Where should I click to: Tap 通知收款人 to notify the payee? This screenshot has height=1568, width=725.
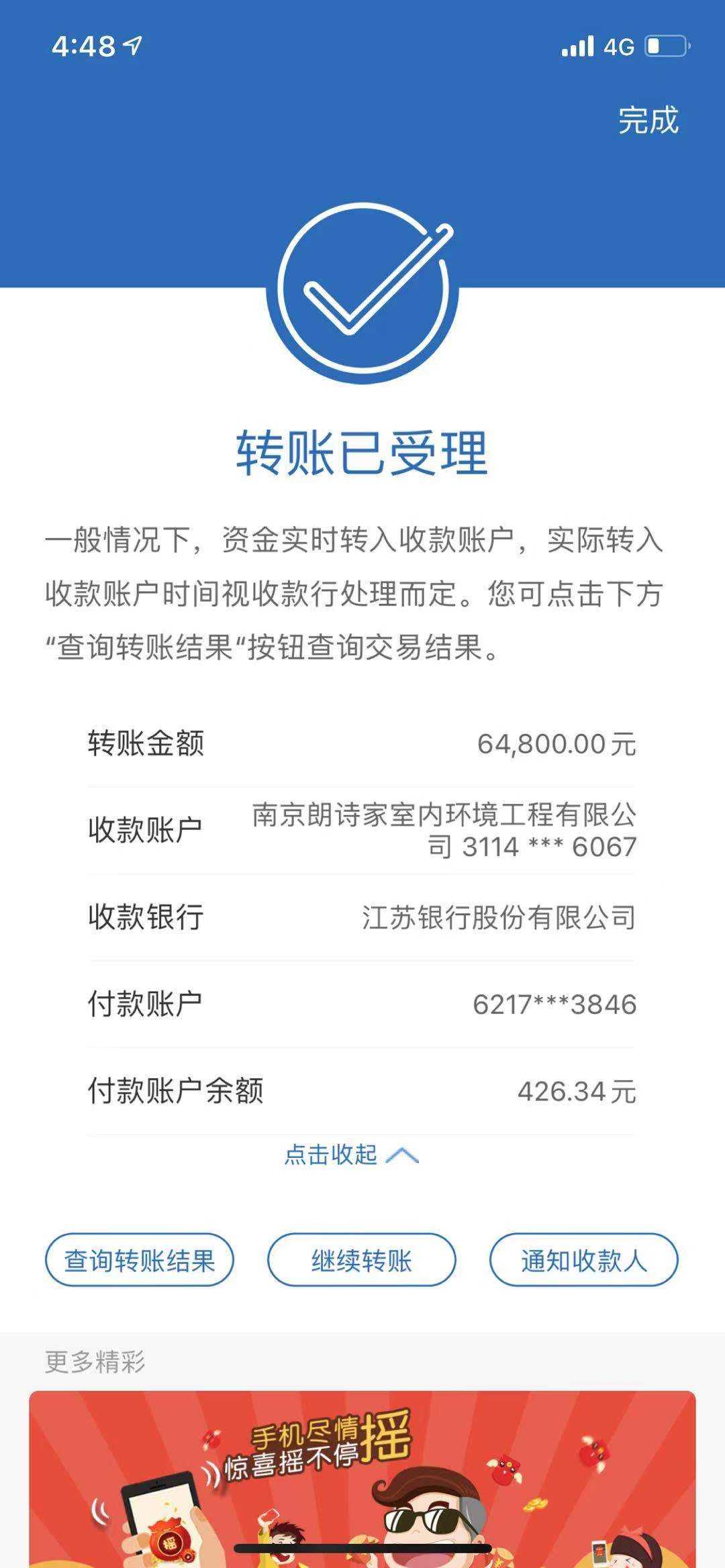tap(583, 1261)
